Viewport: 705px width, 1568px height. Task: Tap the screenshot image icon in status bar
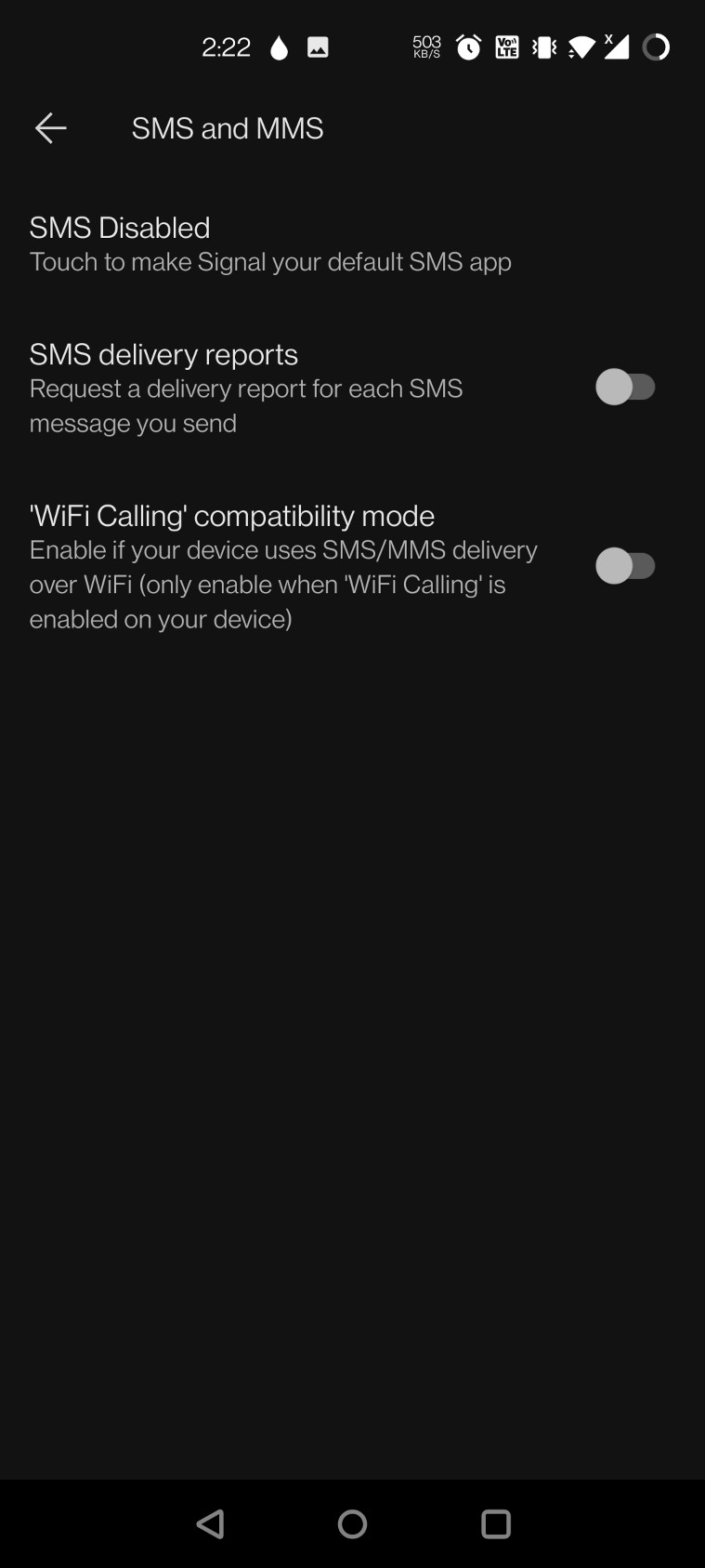pos(317,46)
